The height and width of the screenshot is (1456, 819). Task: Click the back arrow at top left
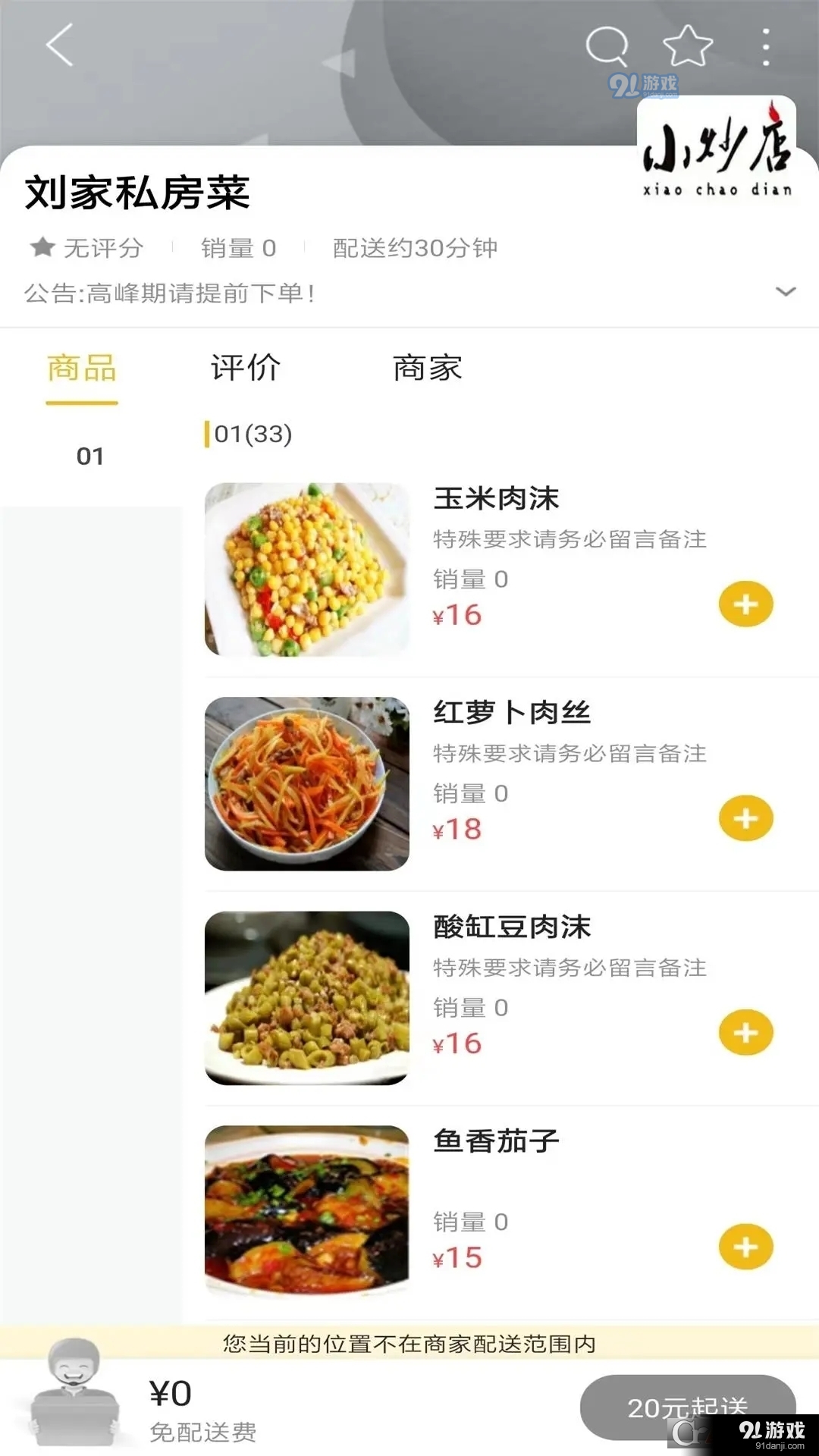point(59,45)
